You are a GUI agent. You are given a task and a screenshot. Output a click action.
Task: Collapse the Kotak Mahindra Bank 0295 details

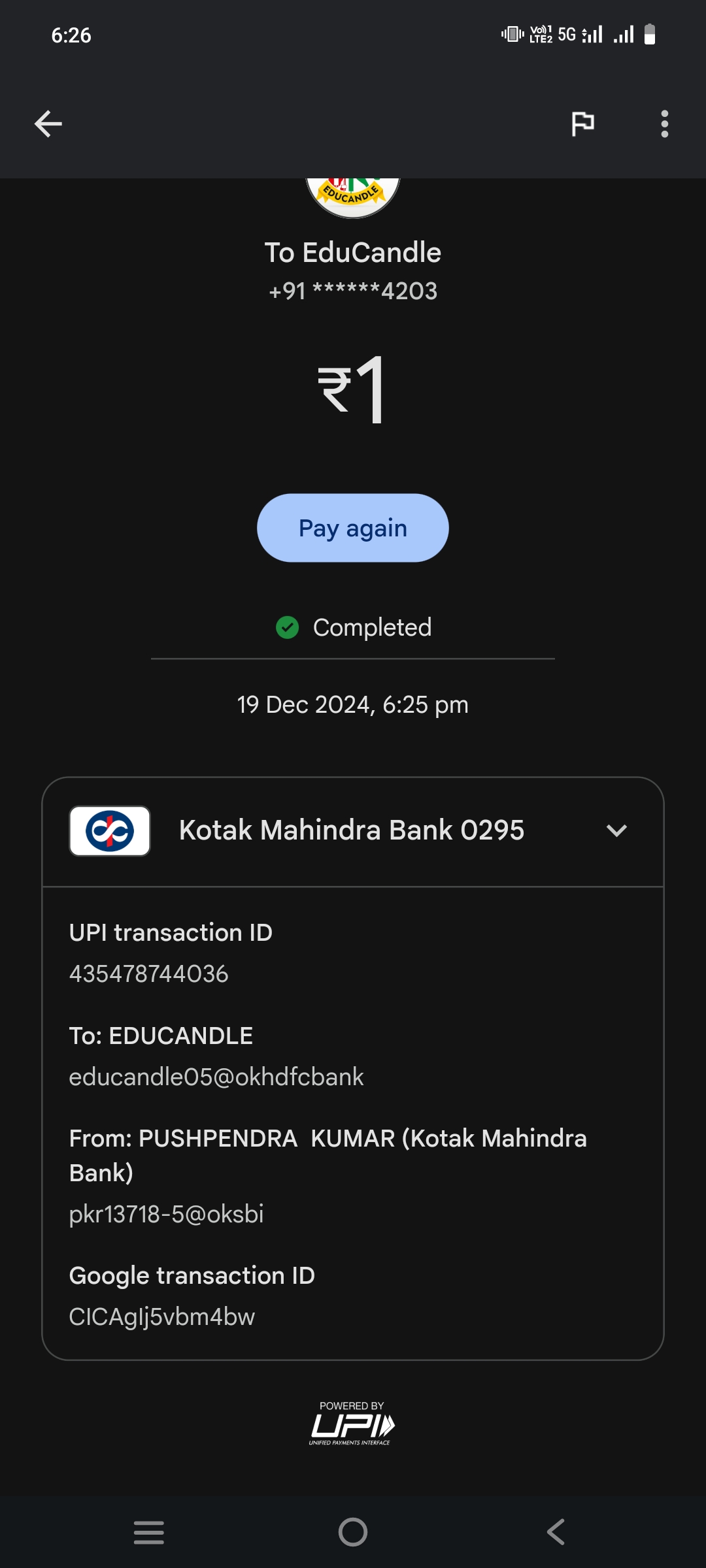pyautogui.click(x=616, y=830)
